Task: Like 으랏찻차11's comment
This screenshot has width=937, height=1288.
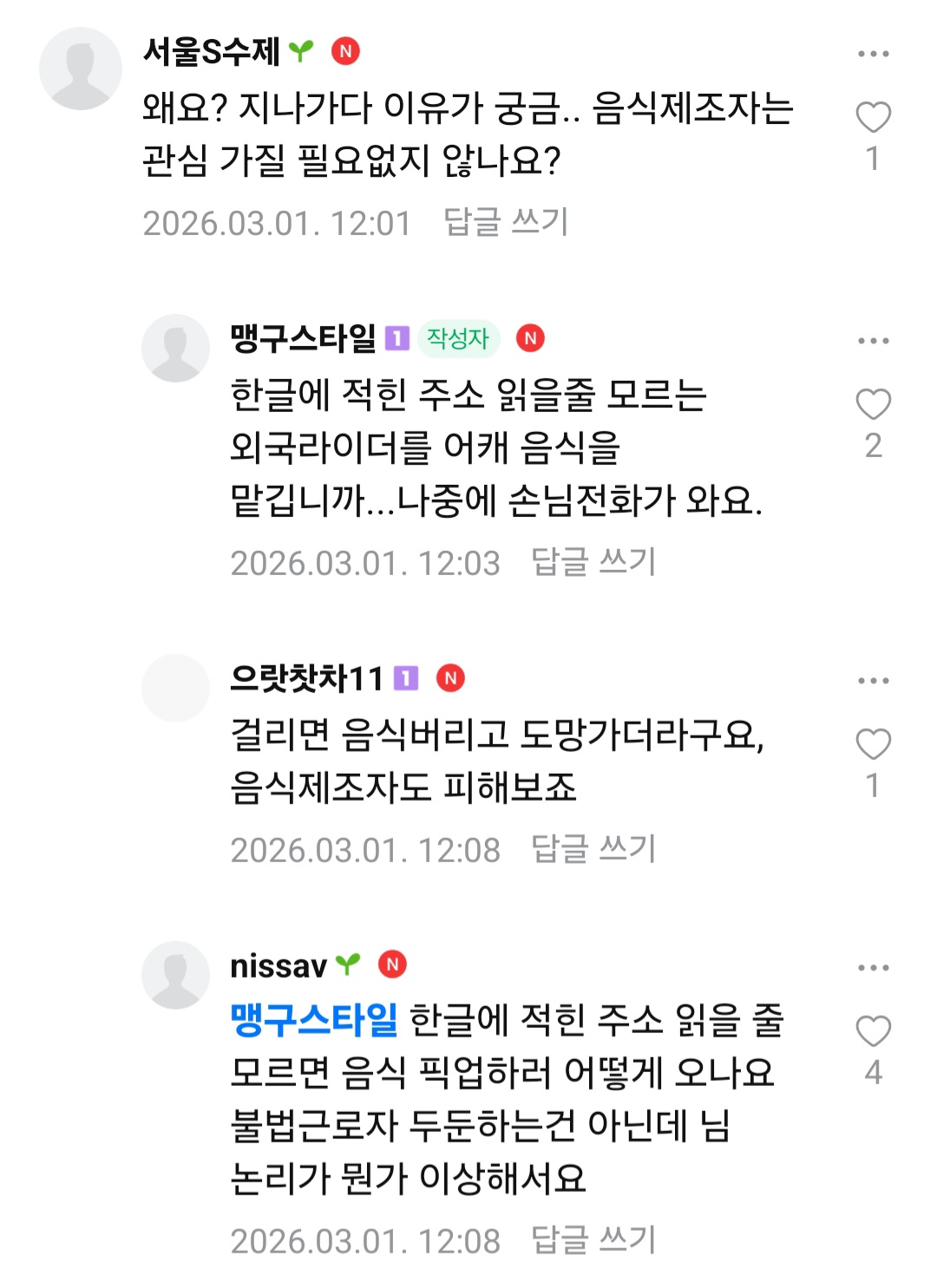Action: coord(873,744)
